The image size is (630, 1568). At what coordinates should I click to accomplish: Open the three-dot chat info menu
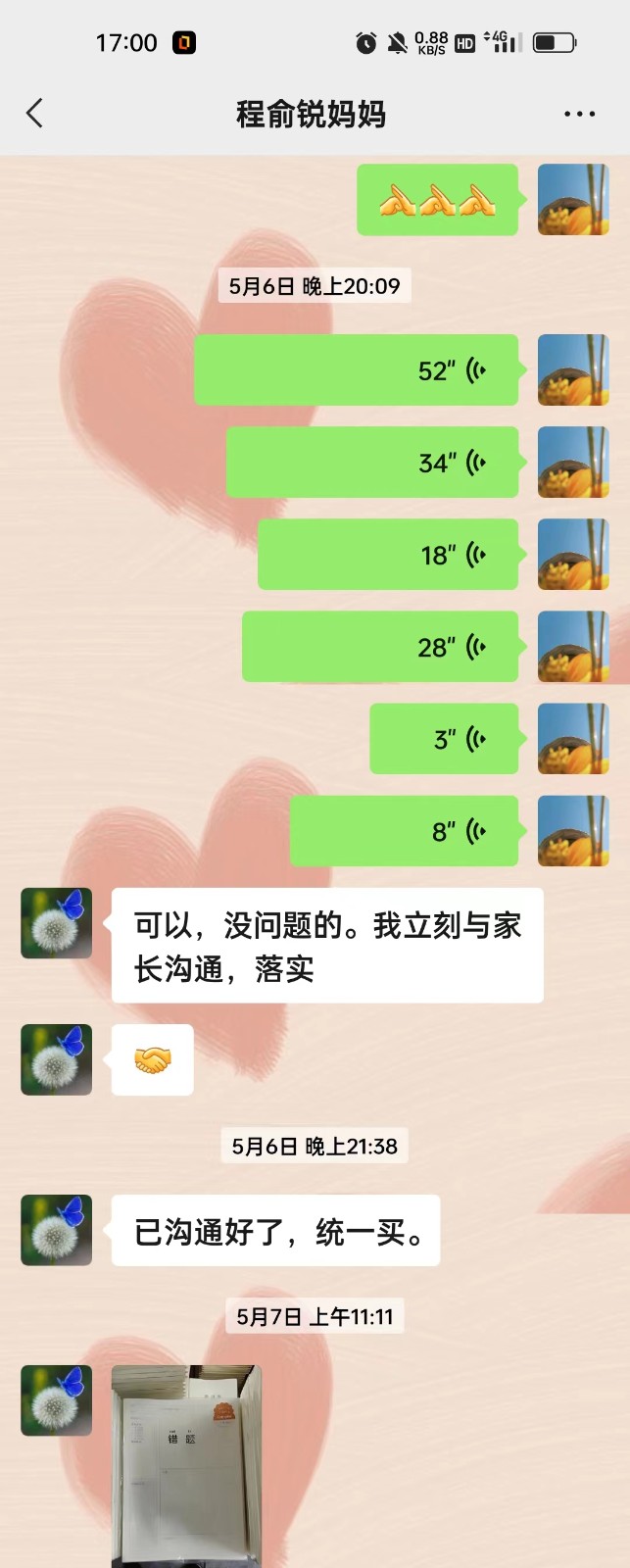(x=579, y=114)
